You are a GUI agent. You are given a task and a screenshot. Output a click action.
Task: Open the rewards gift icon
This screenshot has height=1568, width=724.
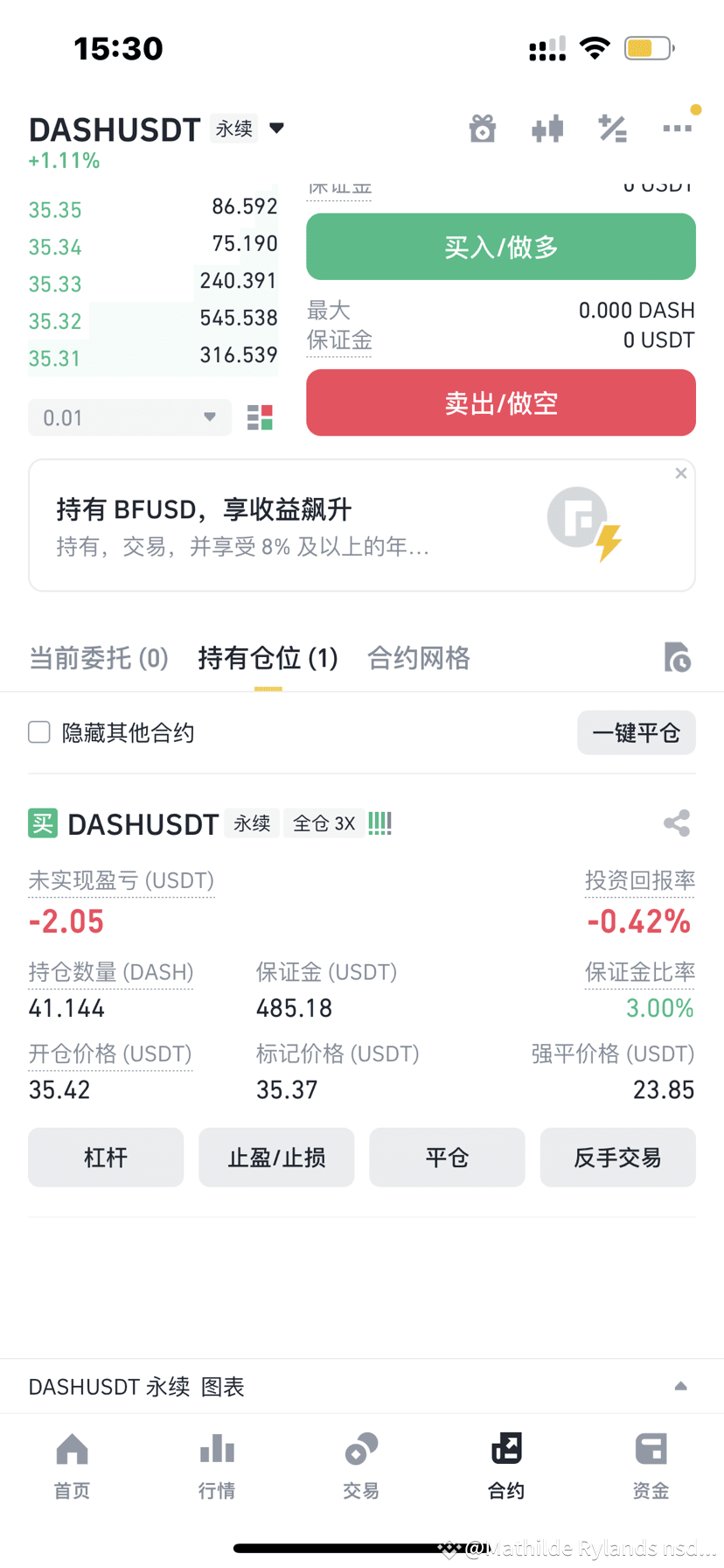[x=483, y=128]
